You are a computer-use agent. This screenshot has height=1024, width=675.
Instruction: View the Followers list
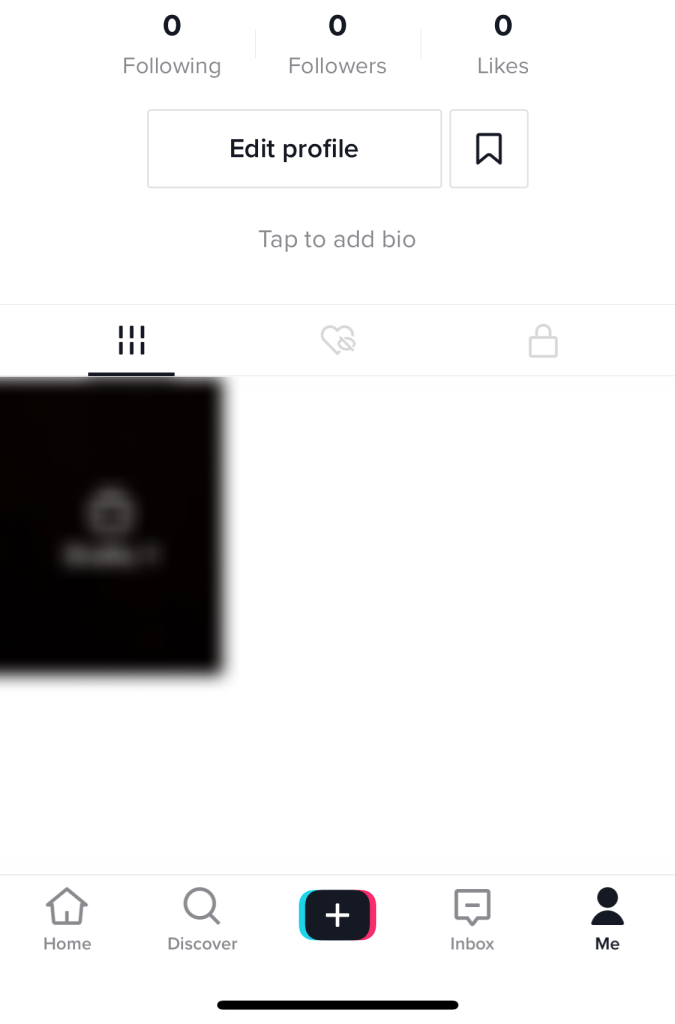pyautogui.click(x=337, y=46)
